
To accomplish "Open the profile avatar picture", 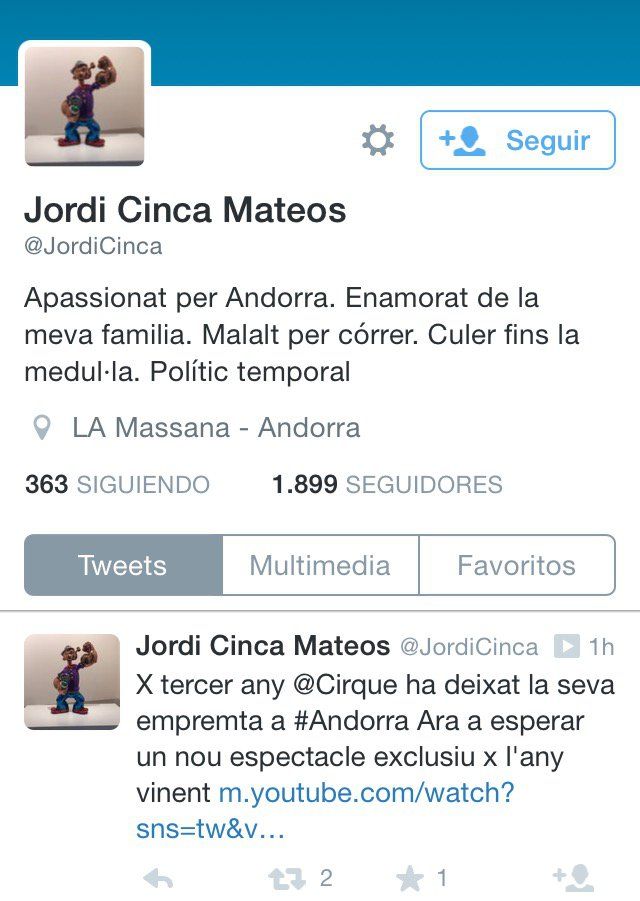I will coord(84,106).
